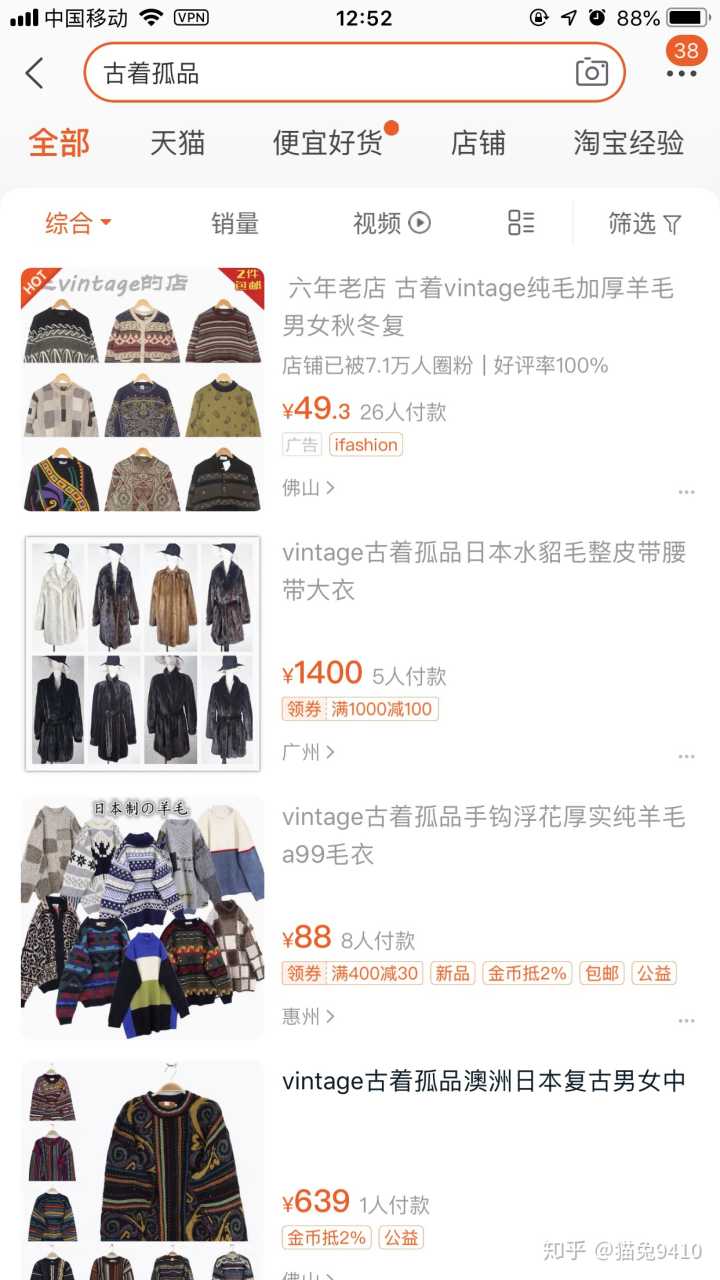Open the ¥49.3 纯毛加厚羊毛 sweater listing
The width and height of the screenshot is (720, 1280).
pyautogui.click(x=479, y=307)
